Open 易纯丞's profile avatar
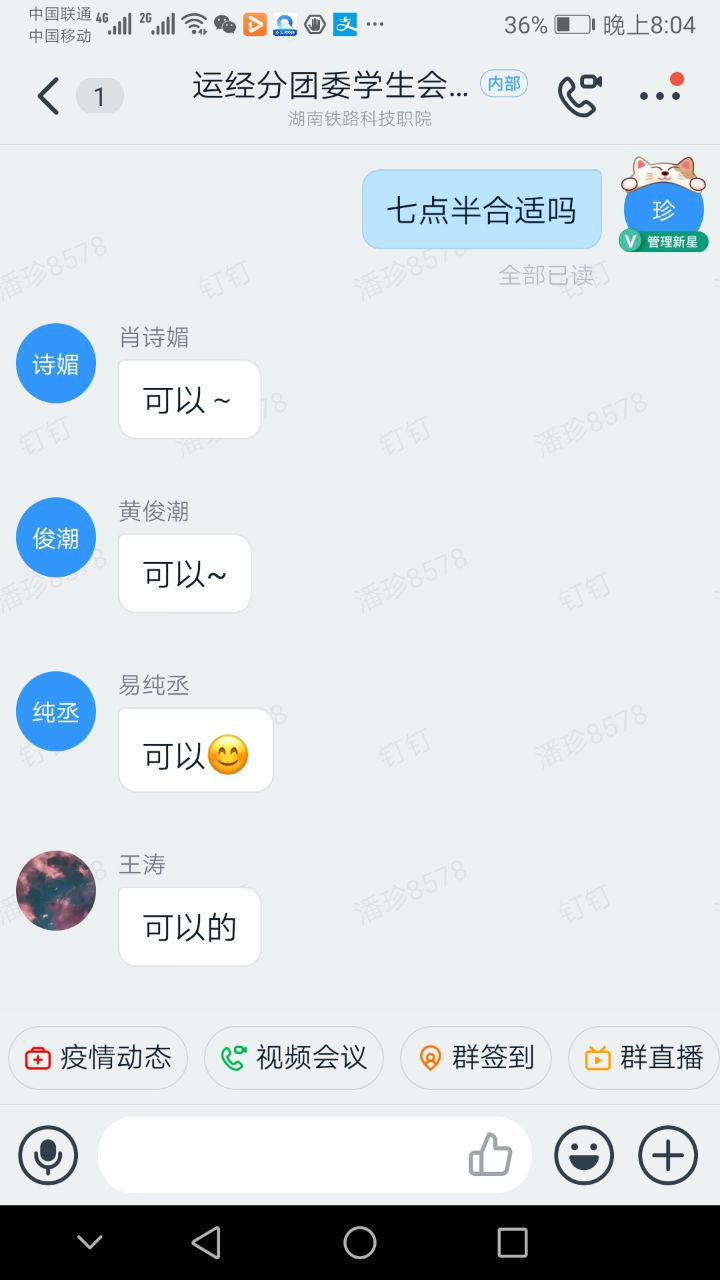 (x=56, y=712)
